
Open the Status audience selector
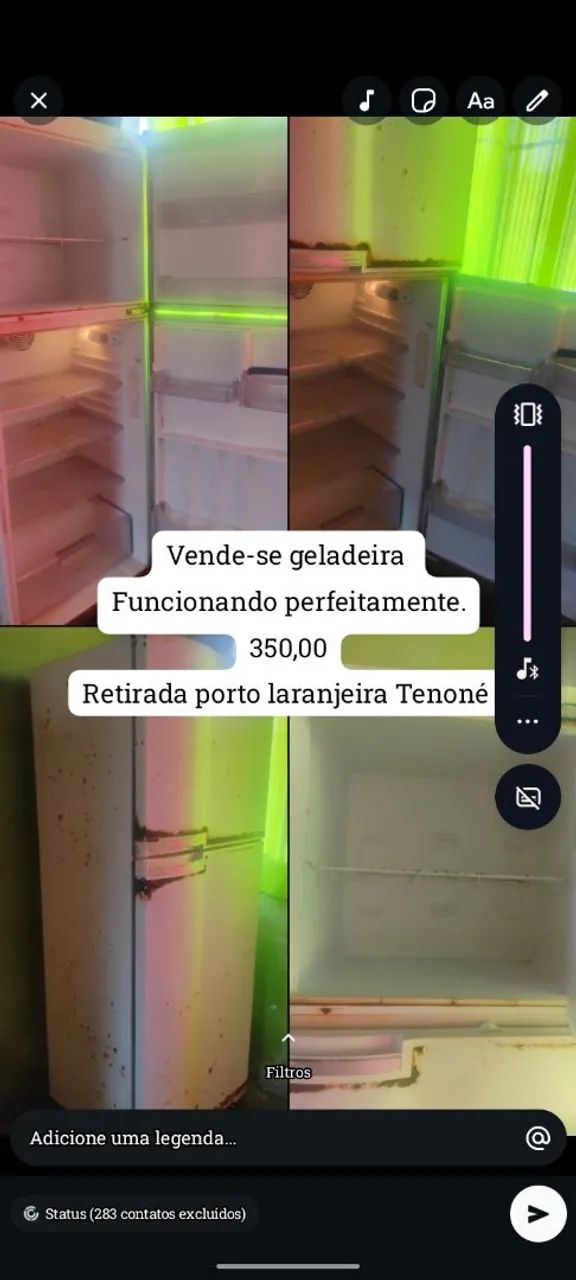(135, 1214)
